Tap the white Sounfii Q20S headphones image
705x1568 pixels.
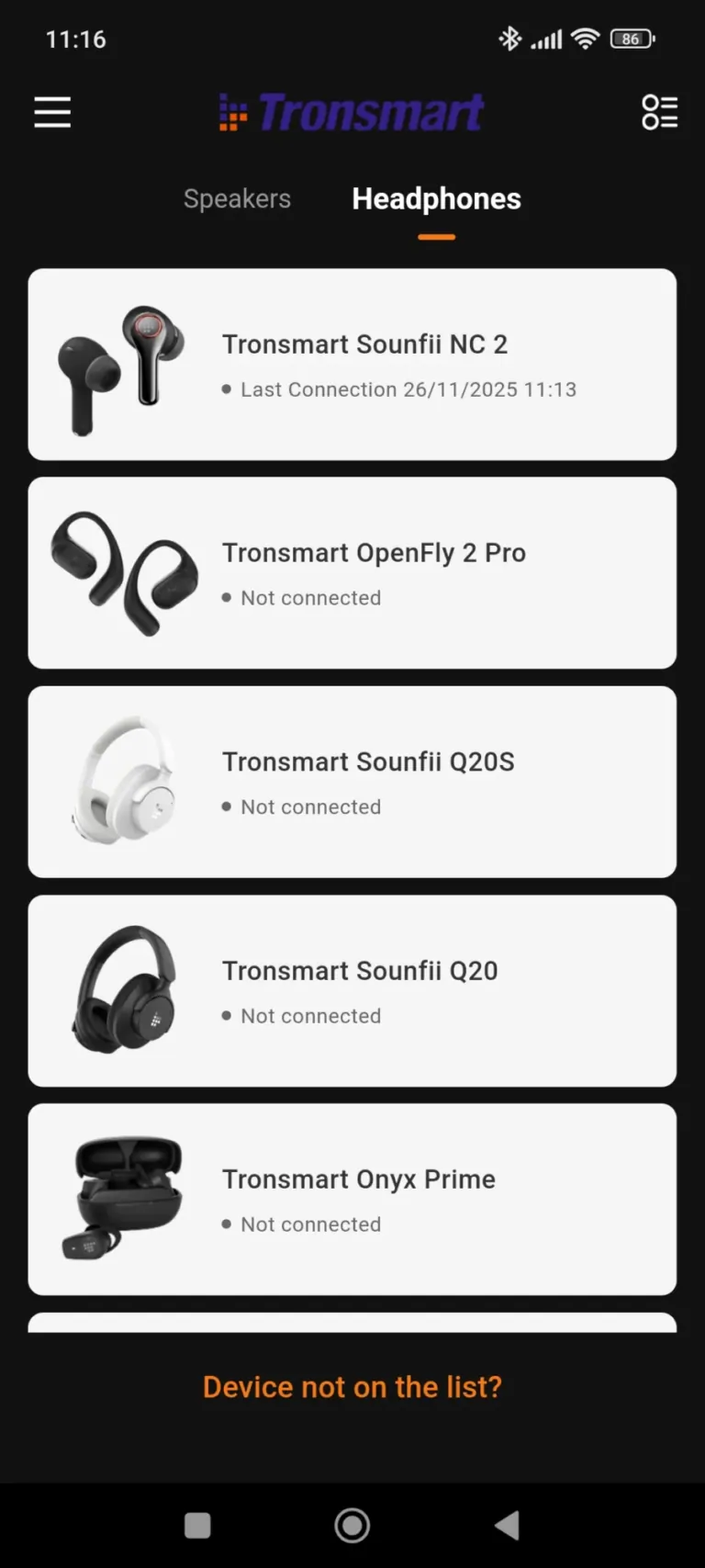pyautogui.click(x=124, y=781)
